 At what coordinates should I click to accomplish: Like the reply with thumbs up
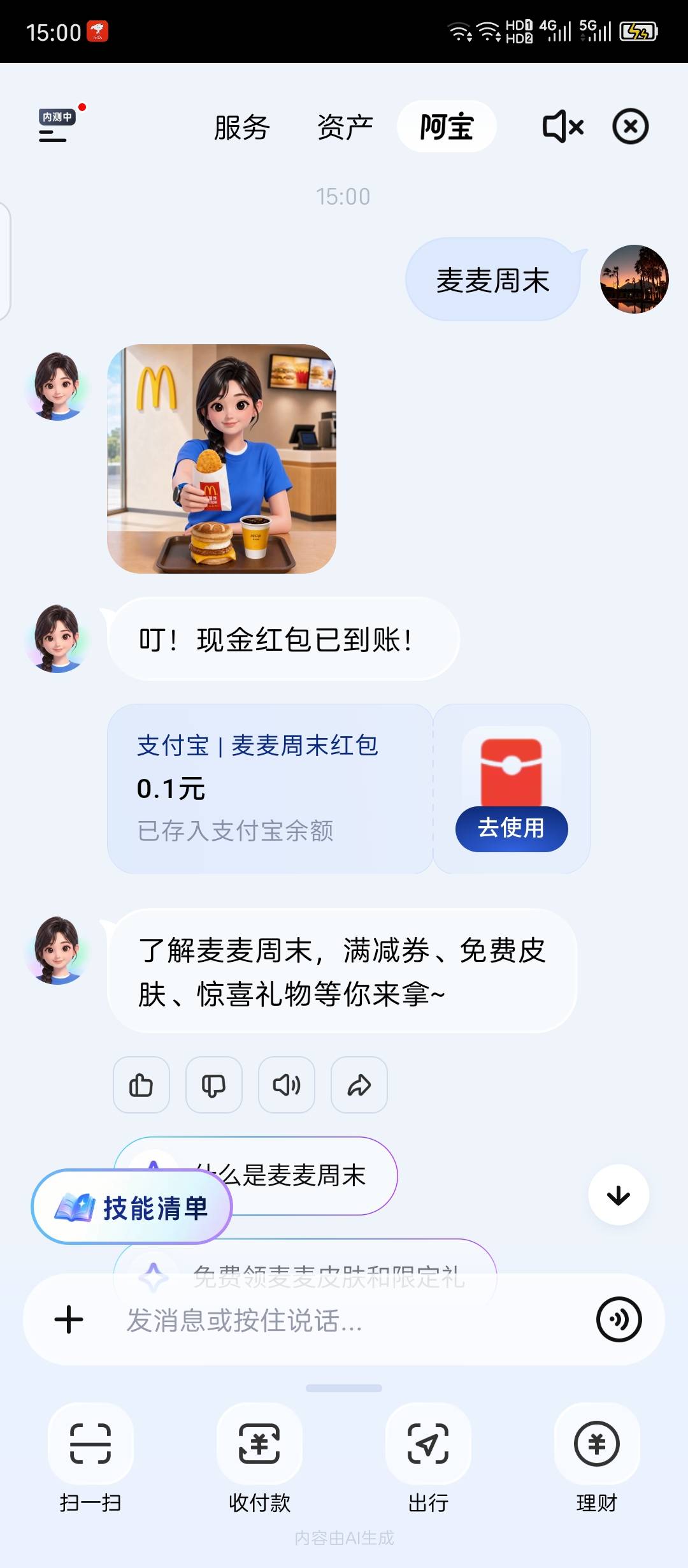[141, 1085]
